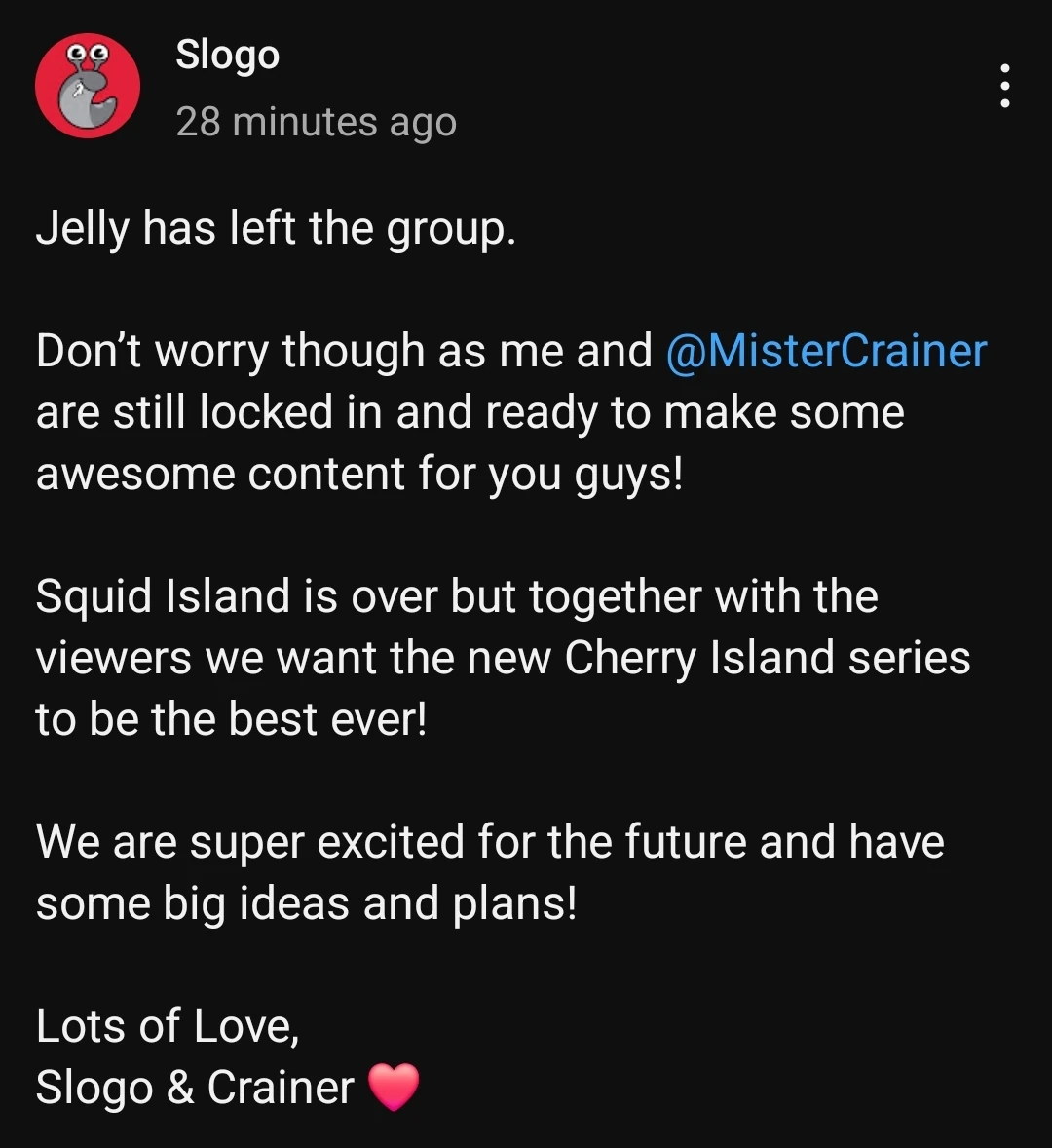Click the Cherry Island sentence in the post
This screenshot has height=1148, width=1052.
[503, 657]
